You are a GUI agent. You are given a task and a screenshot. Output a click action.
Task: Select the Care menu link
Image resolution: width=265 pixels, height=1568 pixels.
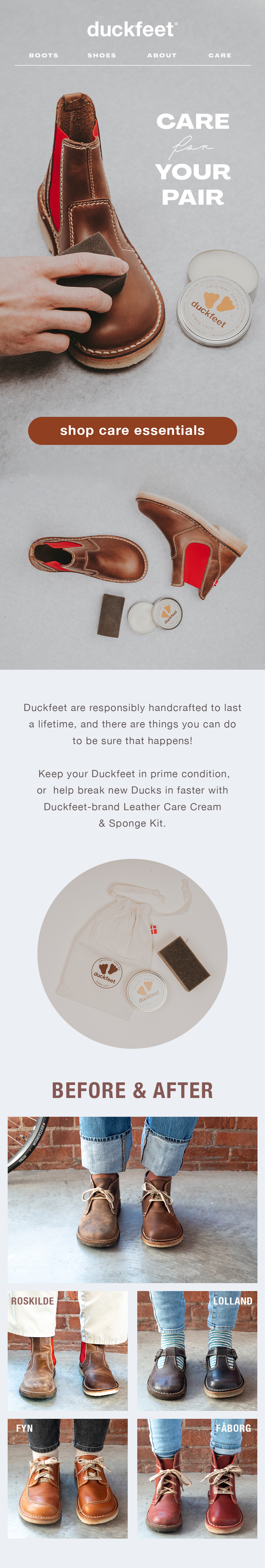[220, 55]
